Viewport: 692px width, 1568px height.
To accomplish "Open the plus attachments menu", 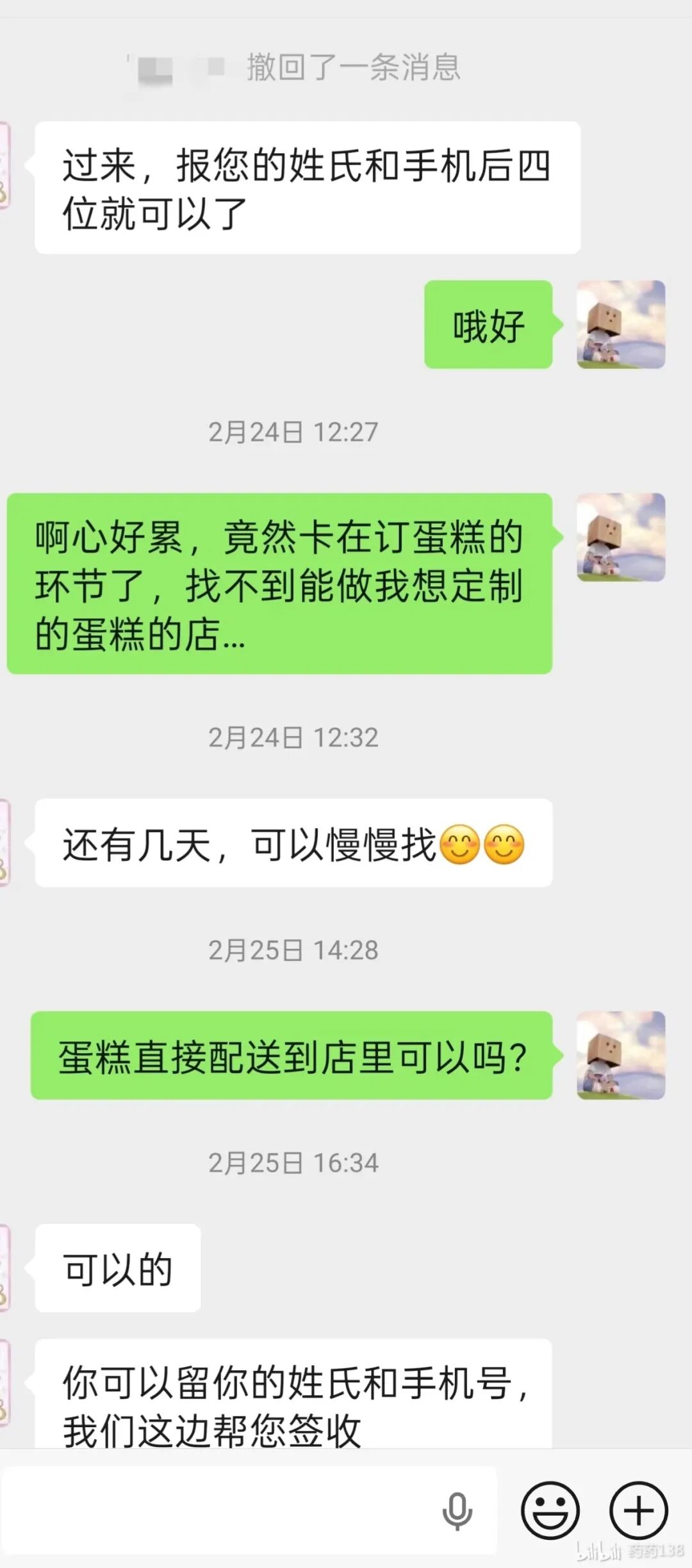I will pos(638,1510).
